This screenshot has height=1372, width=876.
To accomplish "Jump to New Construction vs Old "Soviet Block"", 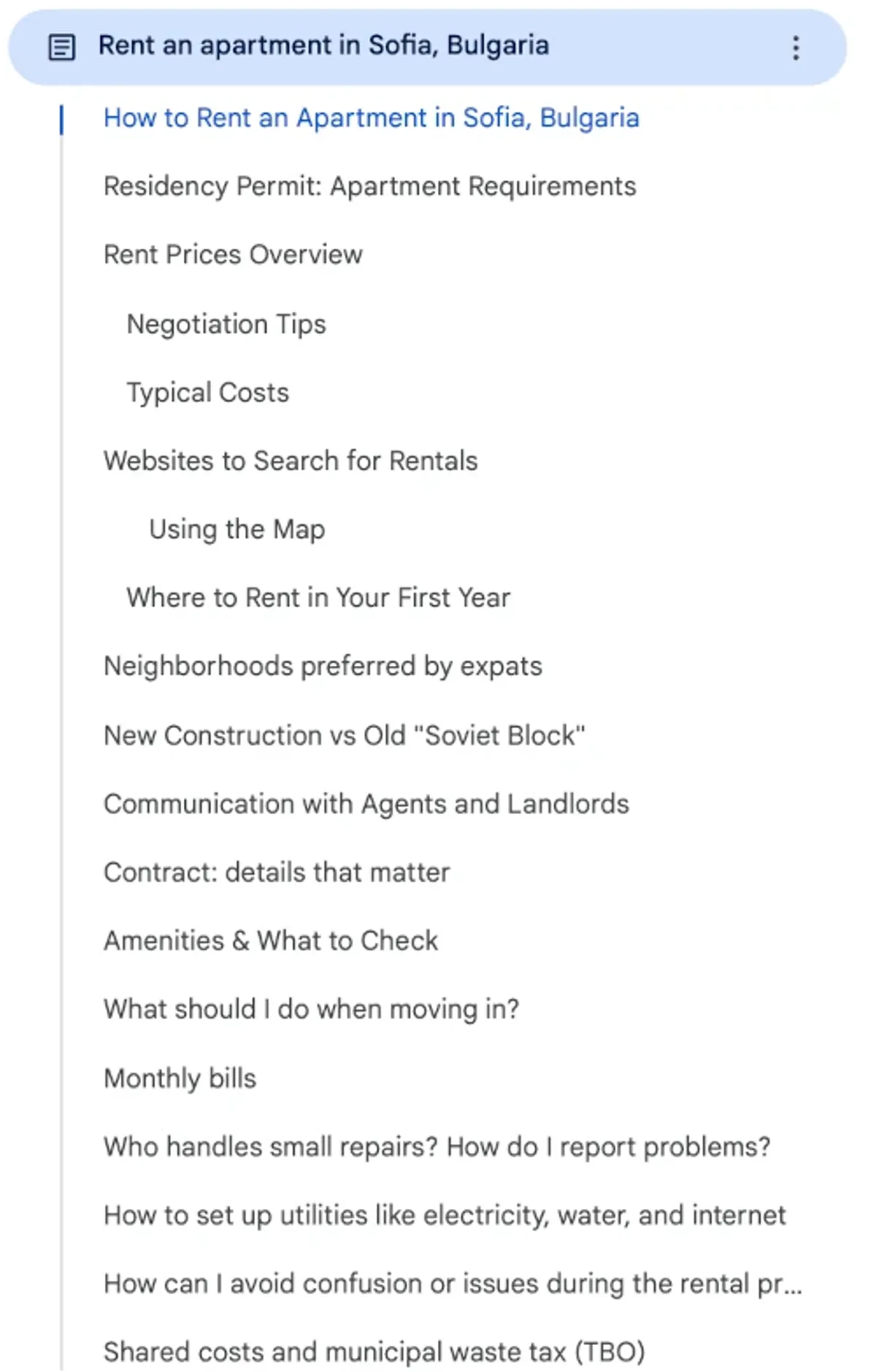I will coord(344,735).
